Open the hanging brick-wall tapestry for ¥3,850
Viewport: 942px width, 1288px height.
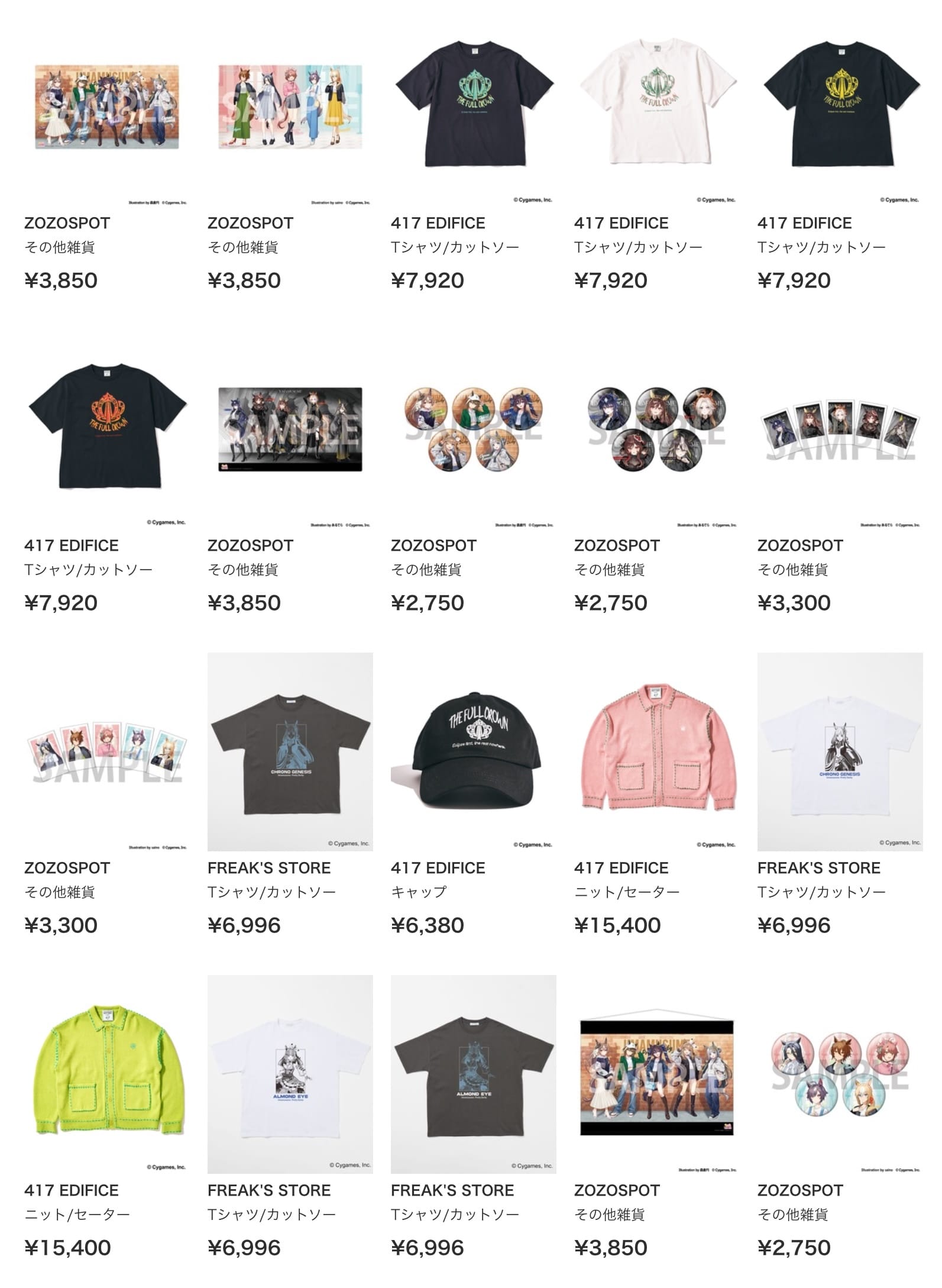656,1074
